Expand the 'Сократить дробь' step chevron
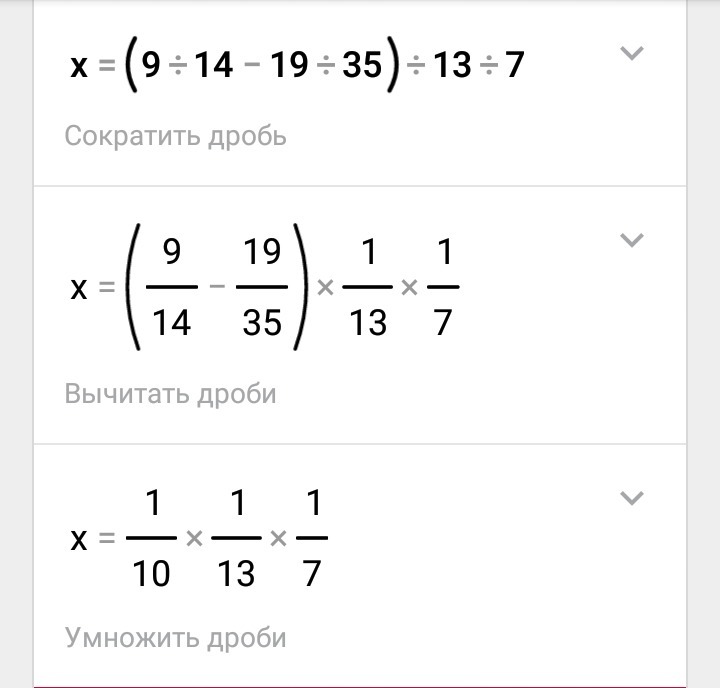Viewport: 720px width, 688px height. (x=631, y=54)
